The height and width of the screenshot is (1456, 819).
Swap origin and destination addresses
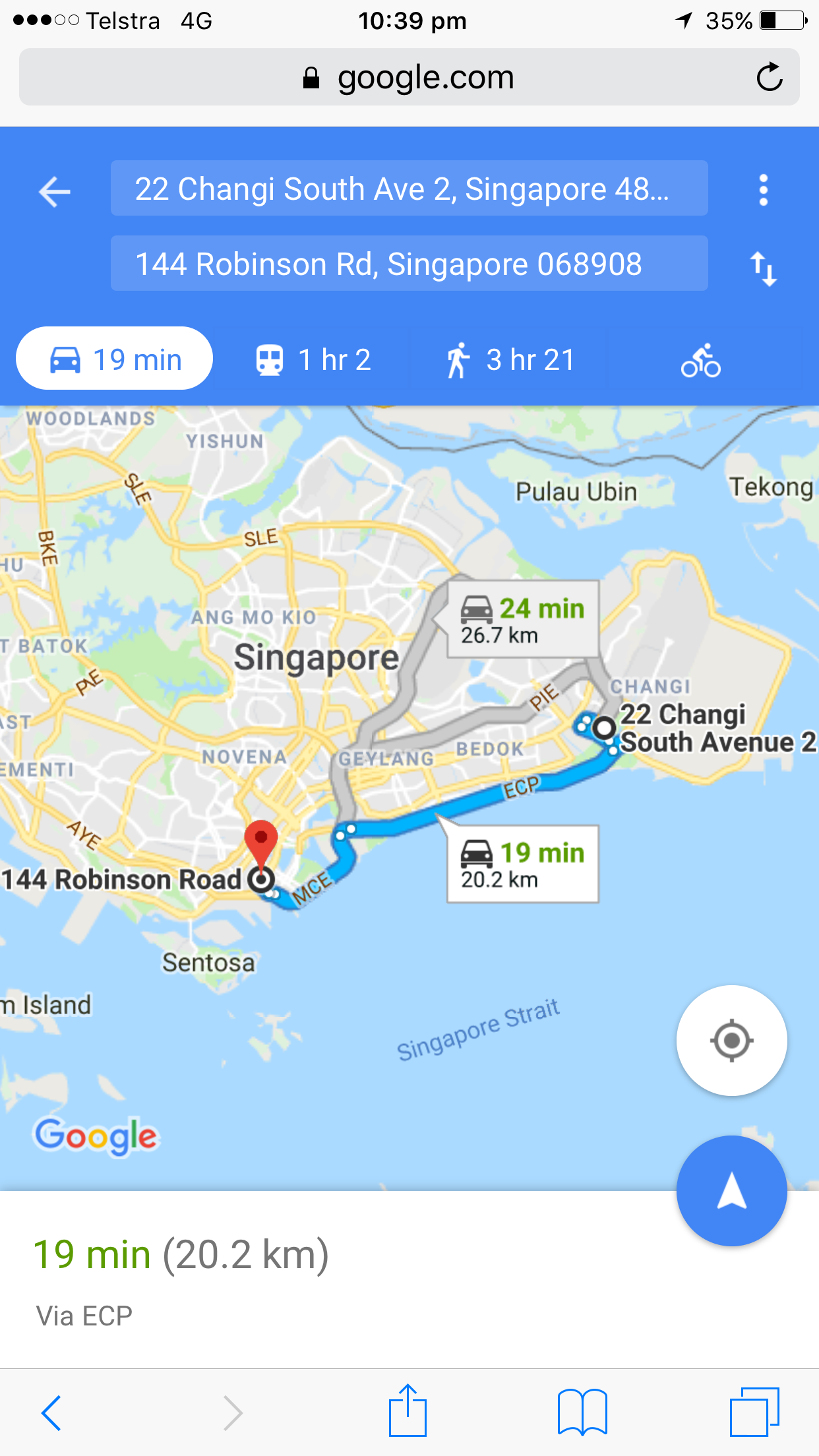click(x=764, y=268)
